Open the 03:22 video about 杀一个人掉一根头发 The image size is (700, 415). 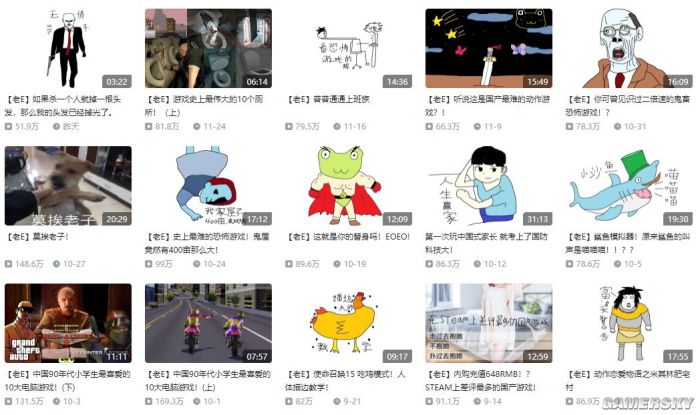point(67,48)
